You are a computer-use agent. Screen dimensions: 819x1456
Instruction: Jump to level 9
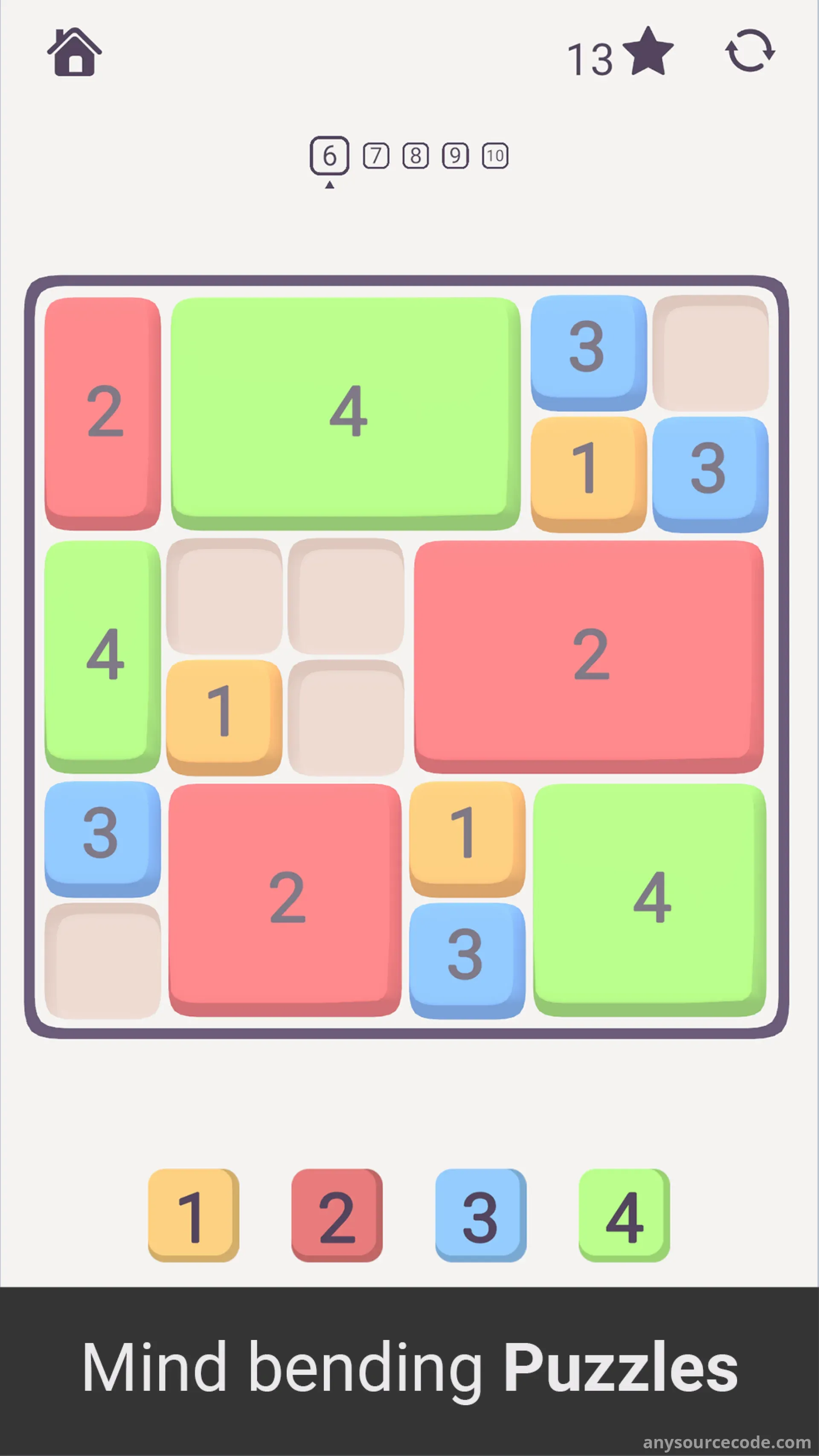[x=455, y=156]
